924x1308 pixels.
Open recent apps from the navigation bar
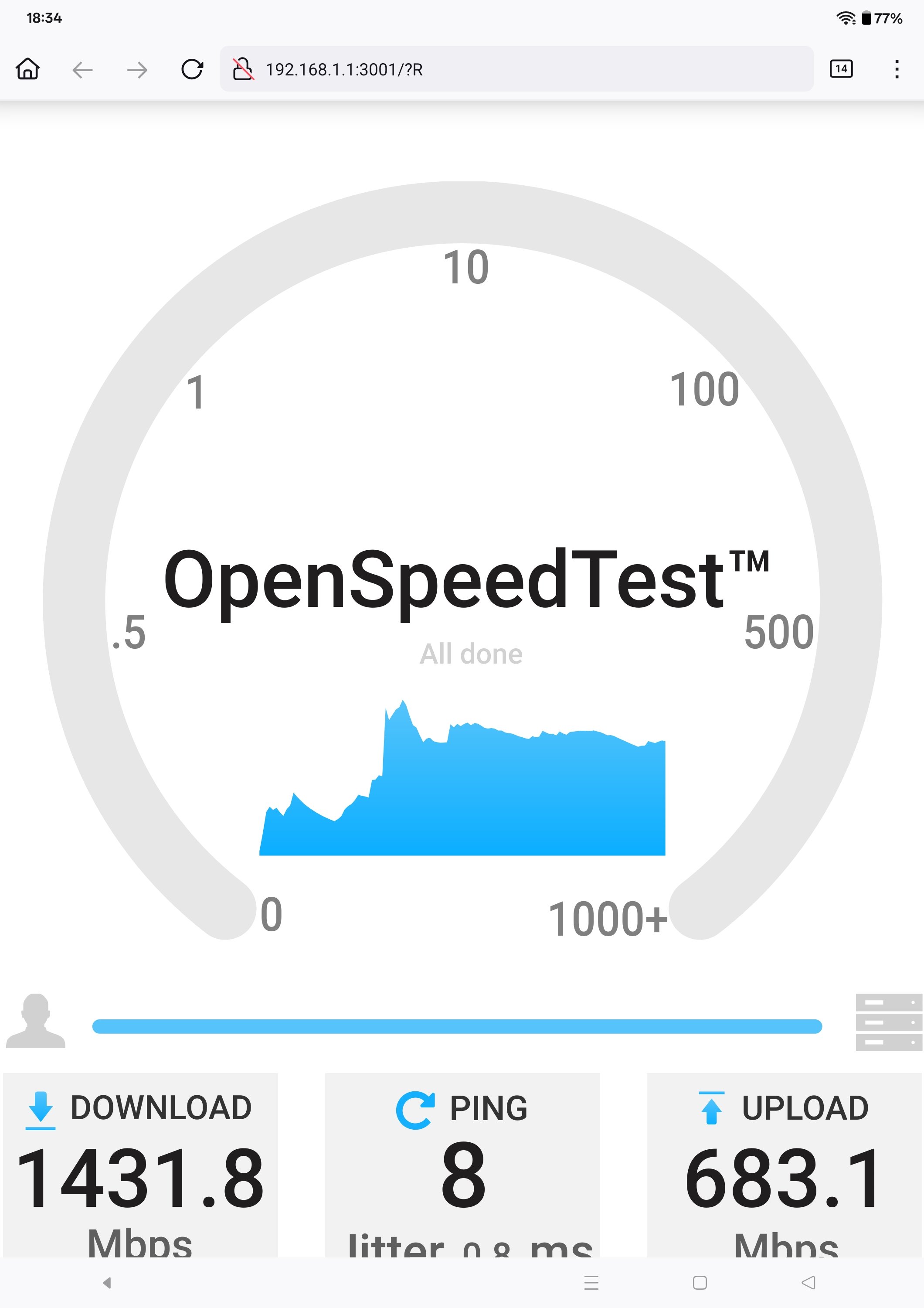pyautogui.click(x=591, y=1282)
